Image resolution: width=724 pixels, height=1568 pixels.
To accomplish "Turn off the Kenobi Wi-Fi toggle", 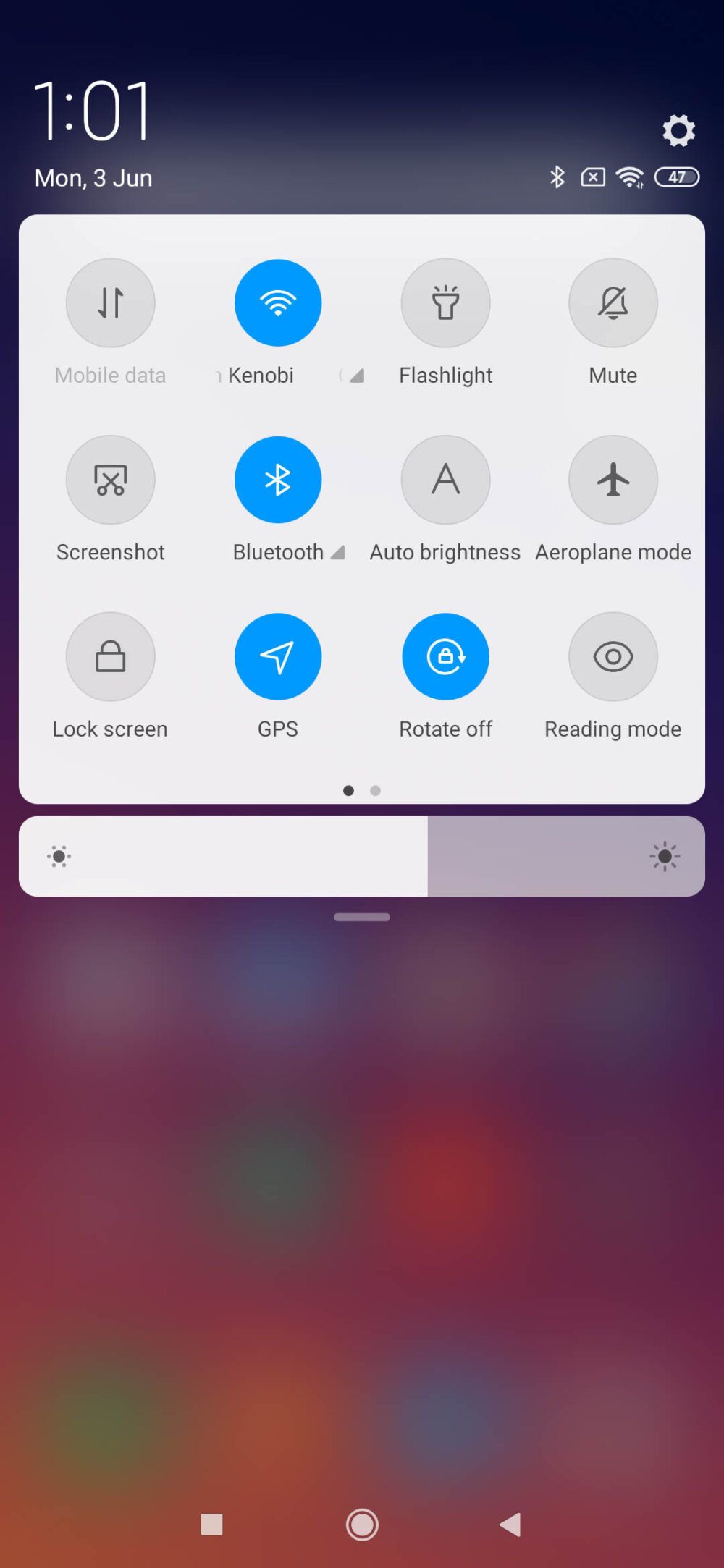I will pos(278,303).
